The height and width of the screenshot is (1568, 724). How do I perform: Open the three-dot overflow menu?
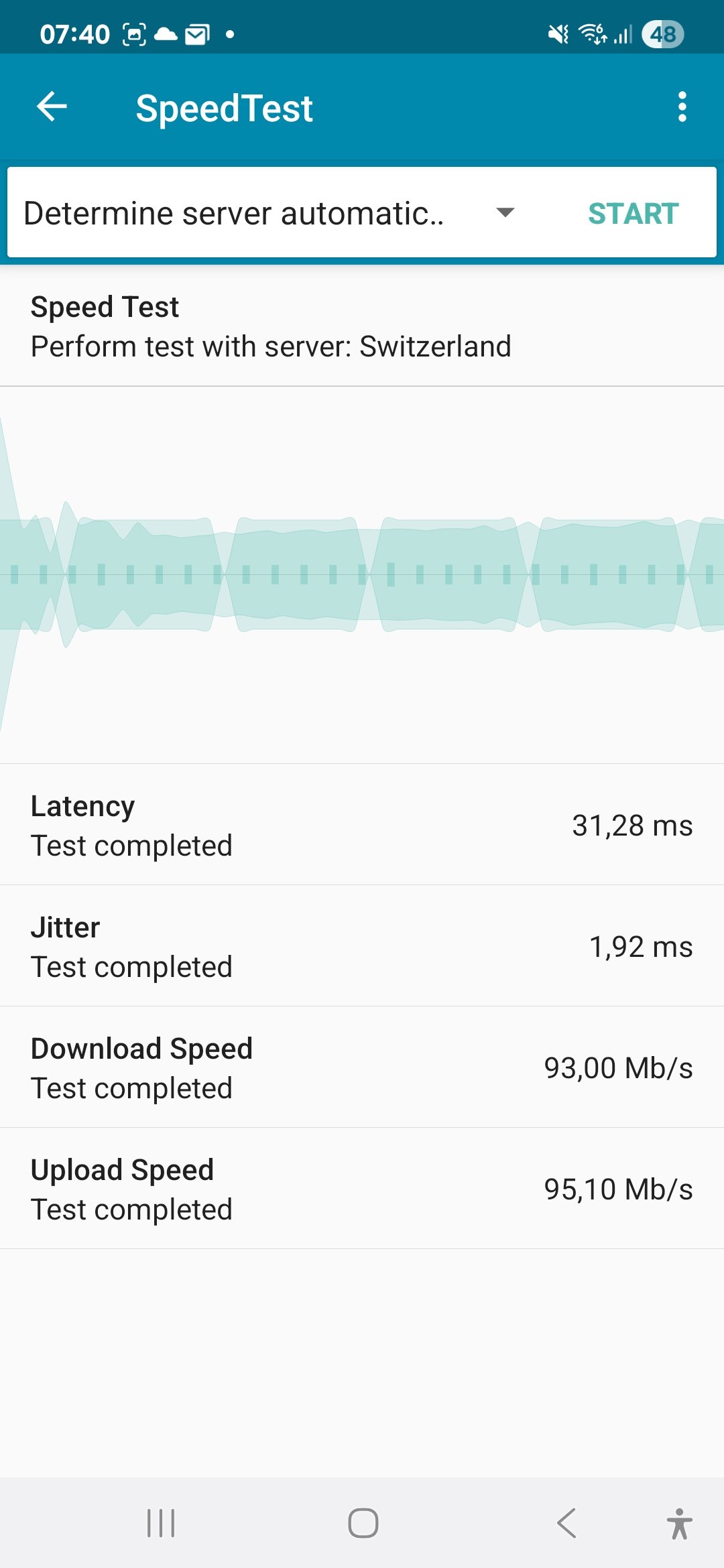coord(682,107)
